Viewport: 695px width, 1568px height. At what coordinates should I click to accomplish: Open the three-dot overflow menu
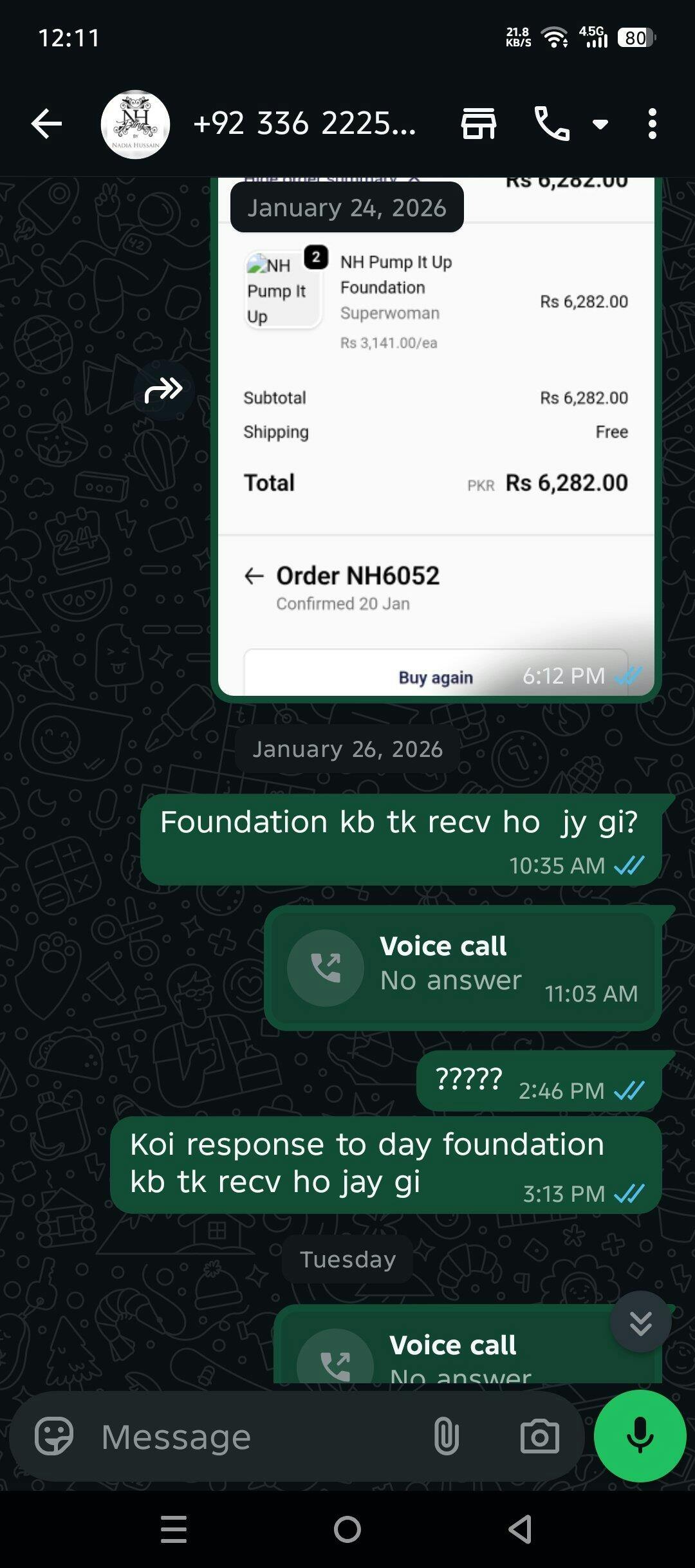tap(653, 124)
